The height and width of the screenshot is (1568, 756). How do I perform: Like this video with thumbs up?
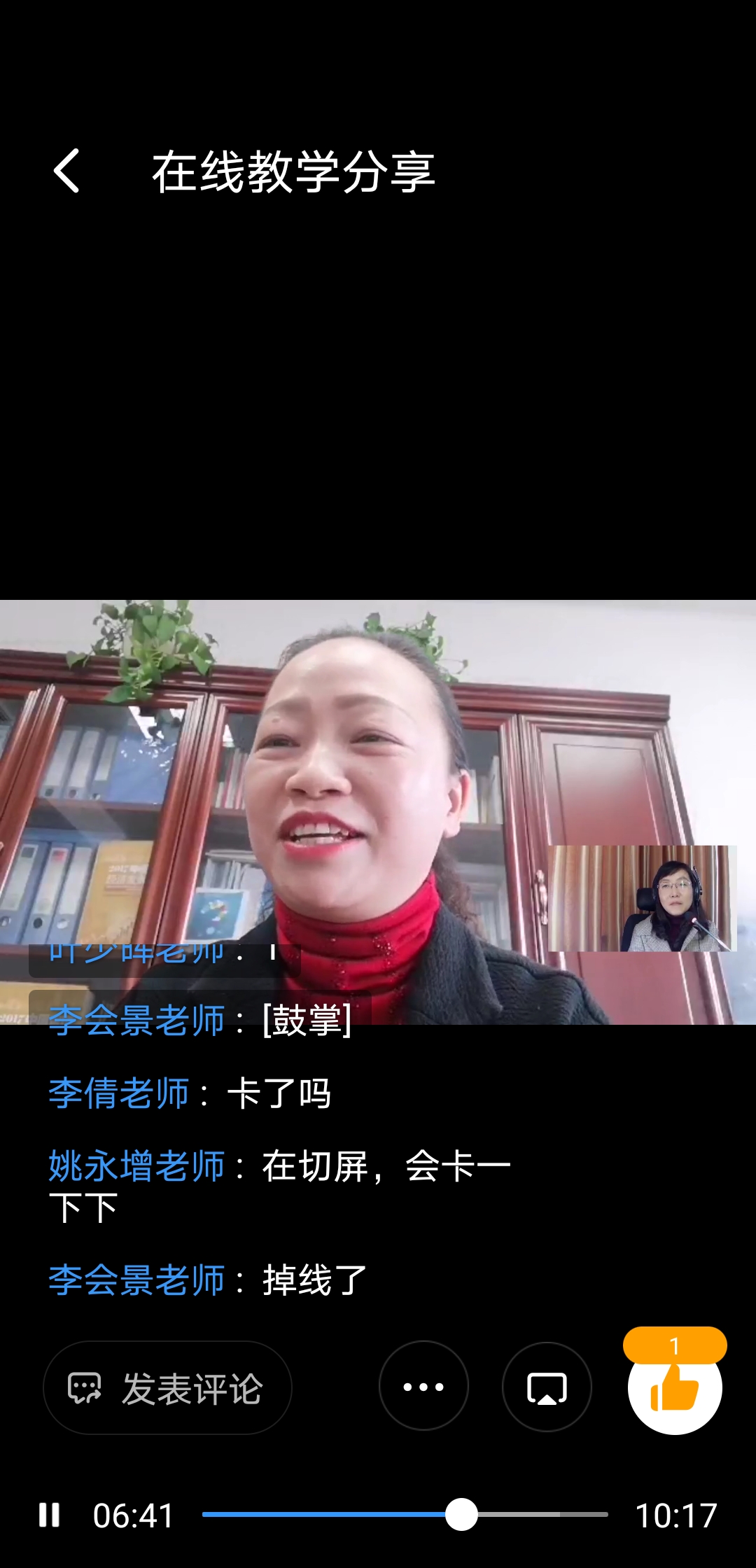click(674, 1389)
